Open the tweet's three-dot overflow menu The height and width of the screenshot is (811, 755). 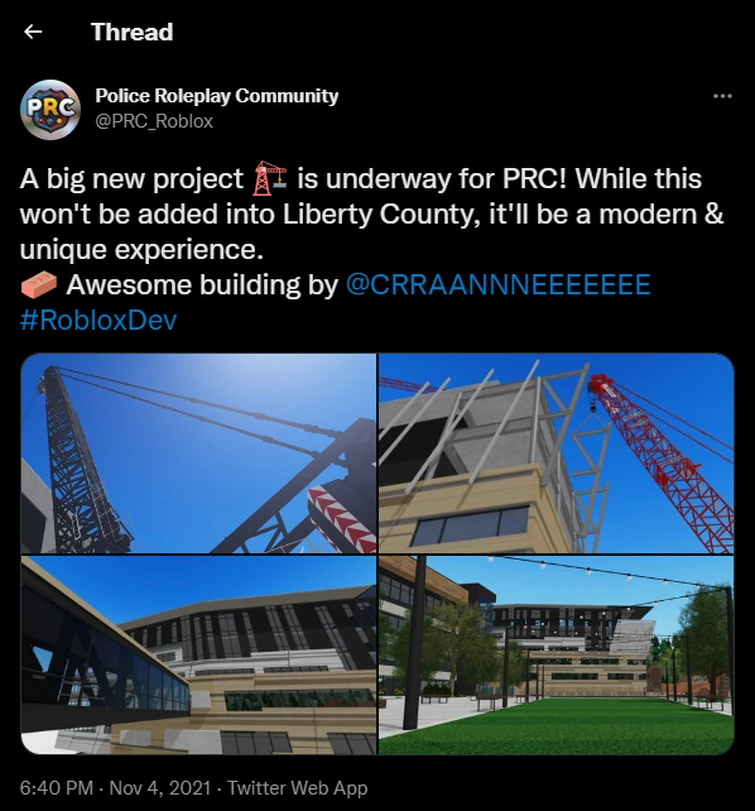[722, 97]
